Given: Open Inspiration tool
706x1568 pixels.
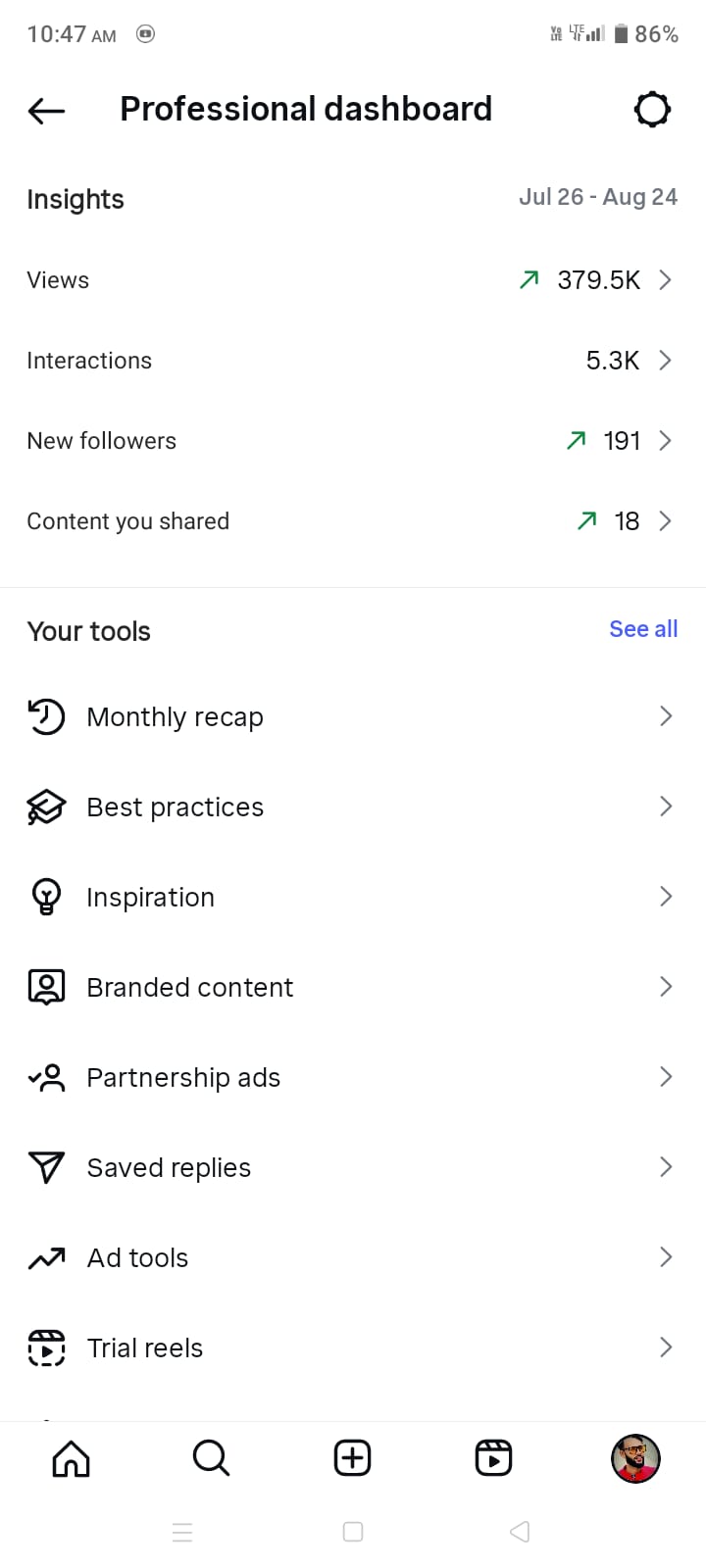Looking at the screenshot, I should 353,898.
